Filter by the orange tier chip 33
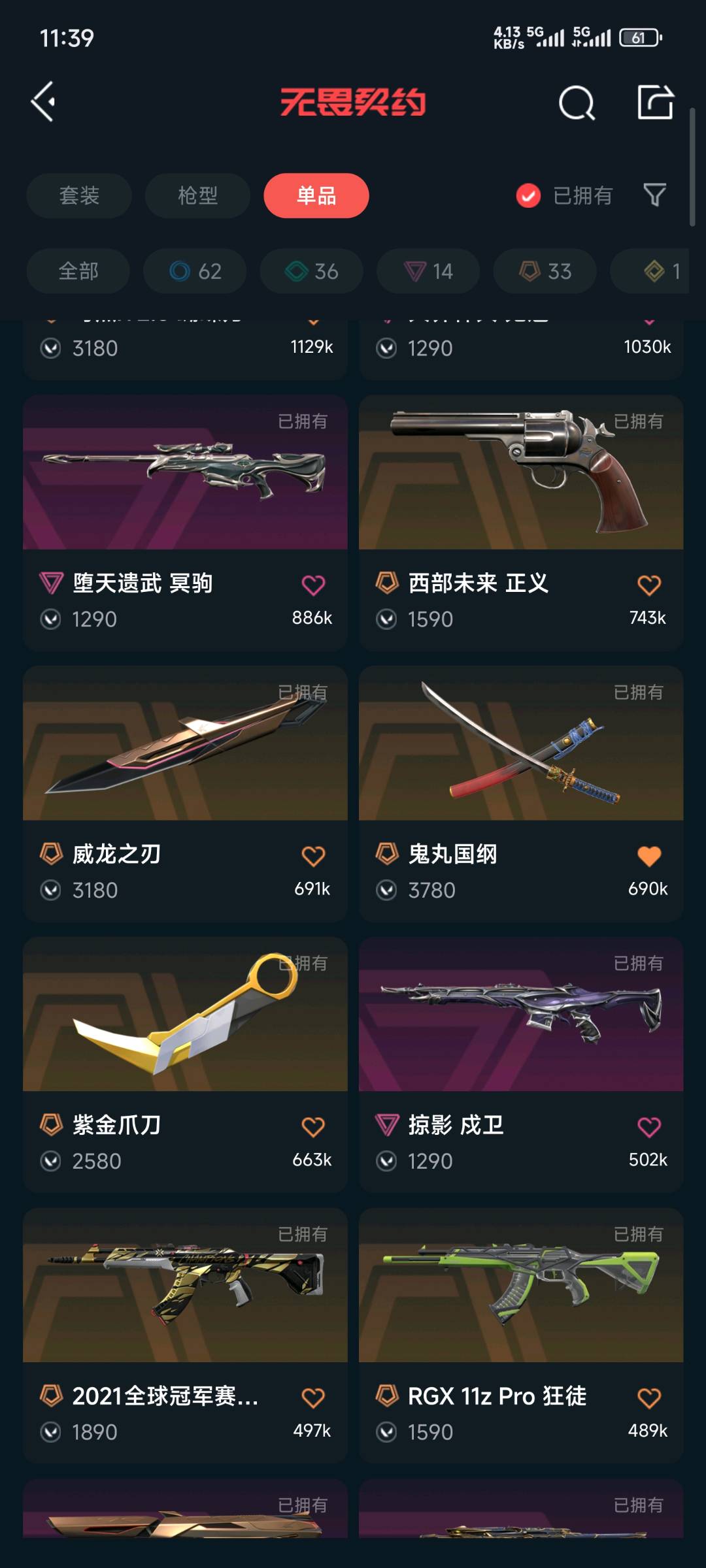 click(x=545, y=271)
